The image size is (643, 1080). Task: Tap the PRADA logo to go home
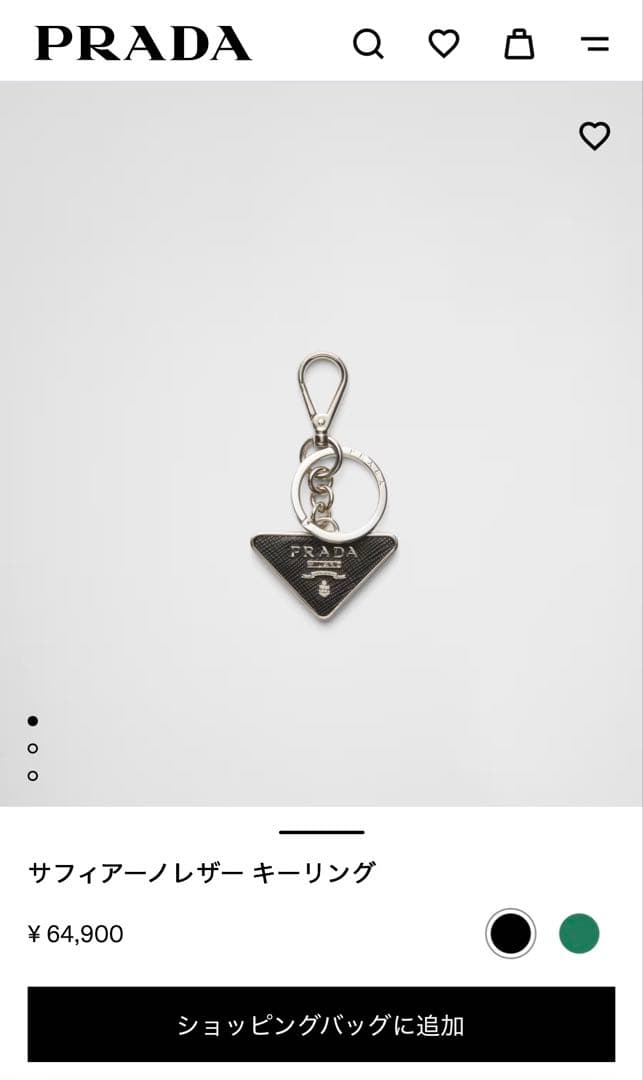point(143,44)
